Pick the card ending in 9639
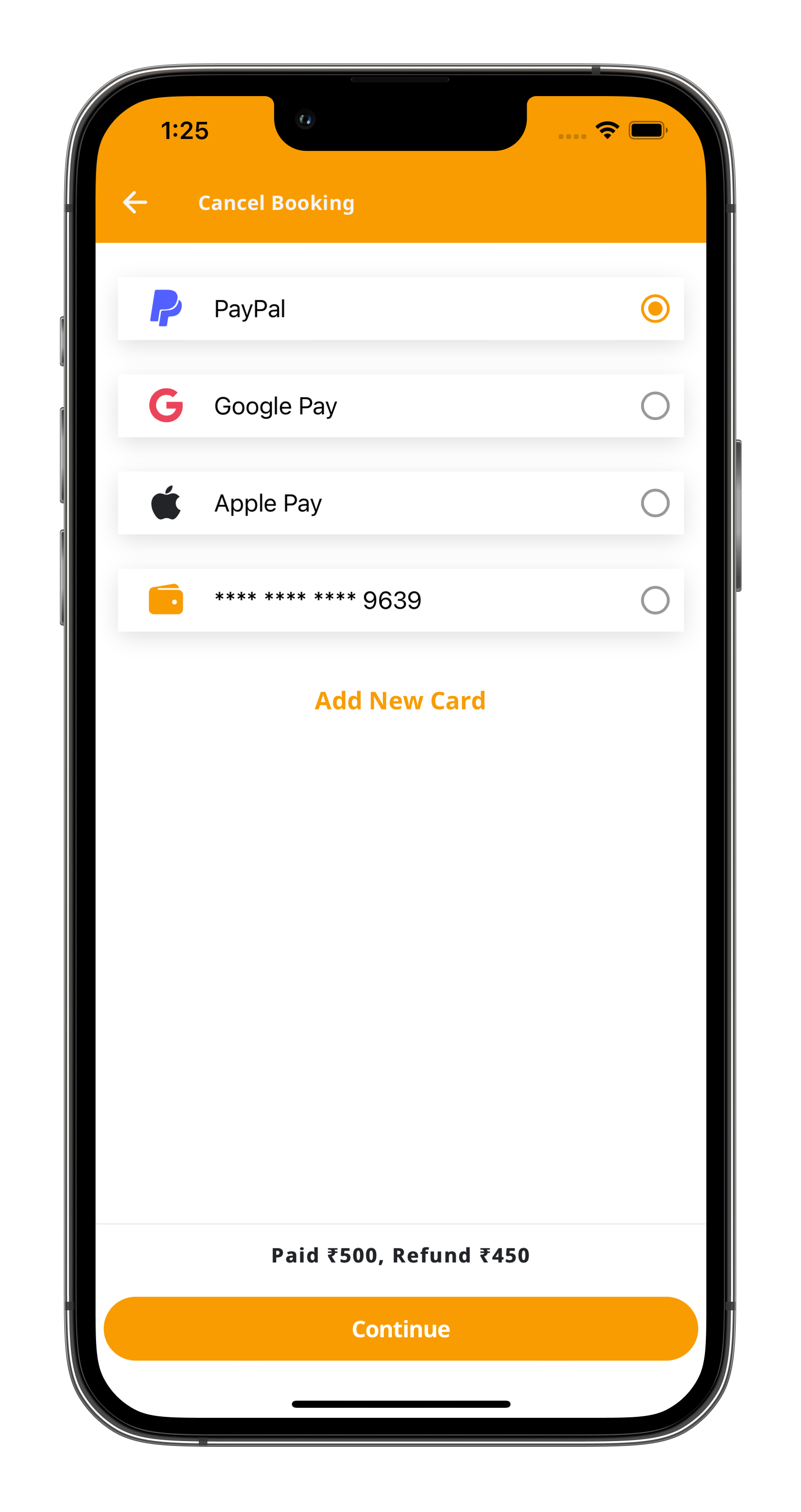 (401, 600)
